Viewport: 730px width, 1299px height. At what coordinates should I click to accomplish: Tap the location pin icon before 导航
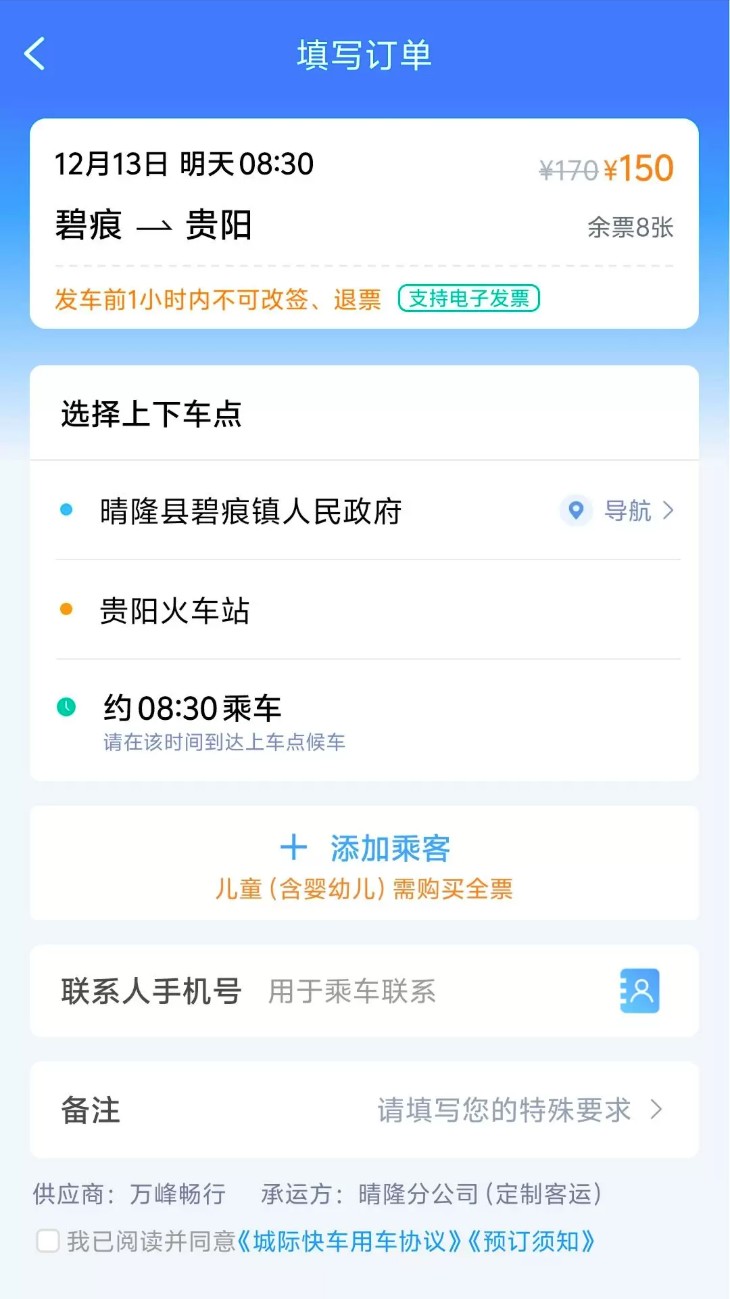[575, 511]
